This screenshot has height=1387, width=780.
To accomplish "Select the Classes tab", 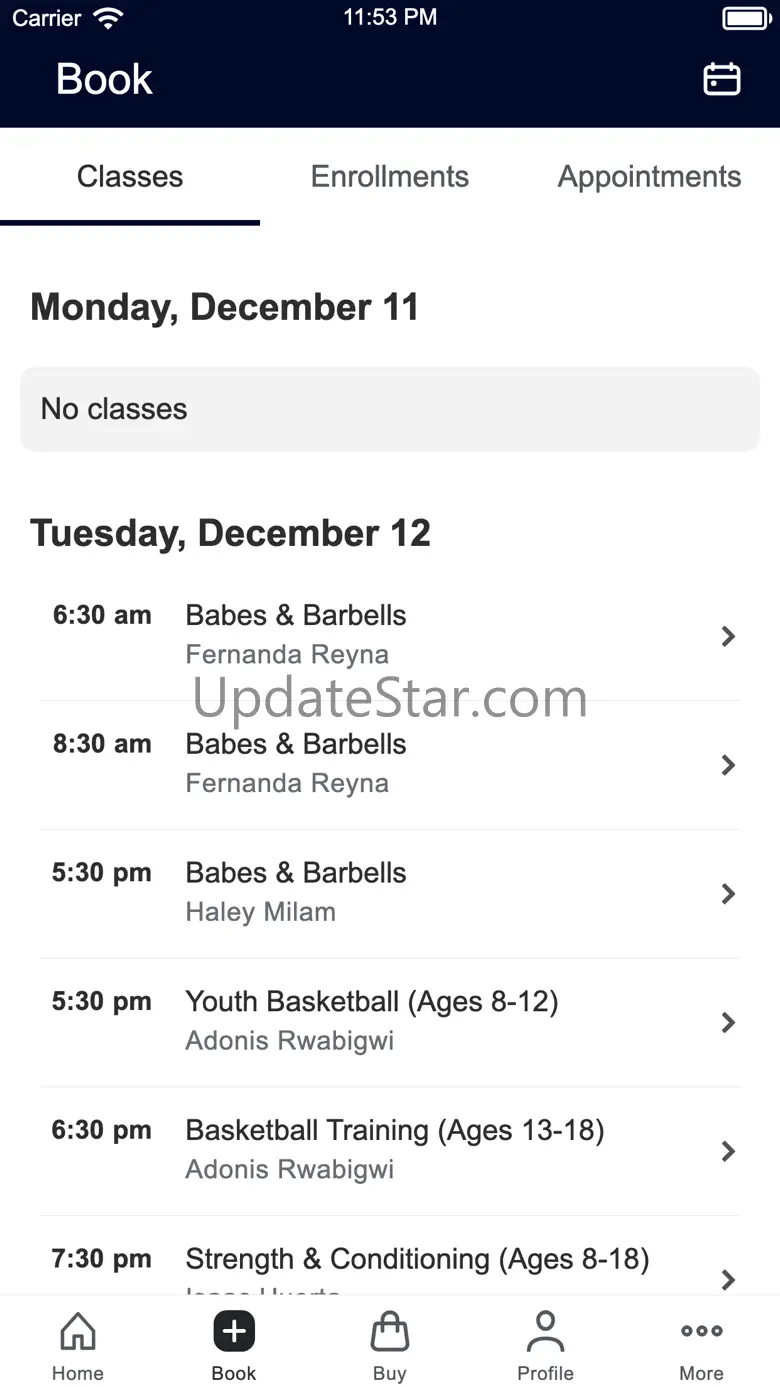I will [x=130, y=177].
